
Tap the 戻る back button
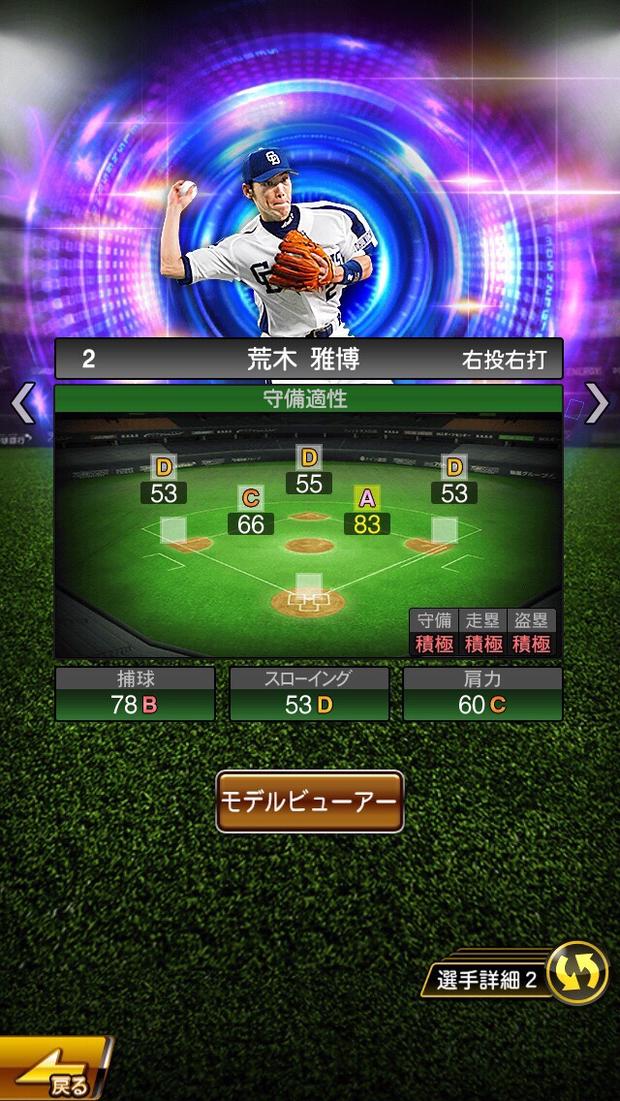pyautogui.click(x=55, y=1072)
